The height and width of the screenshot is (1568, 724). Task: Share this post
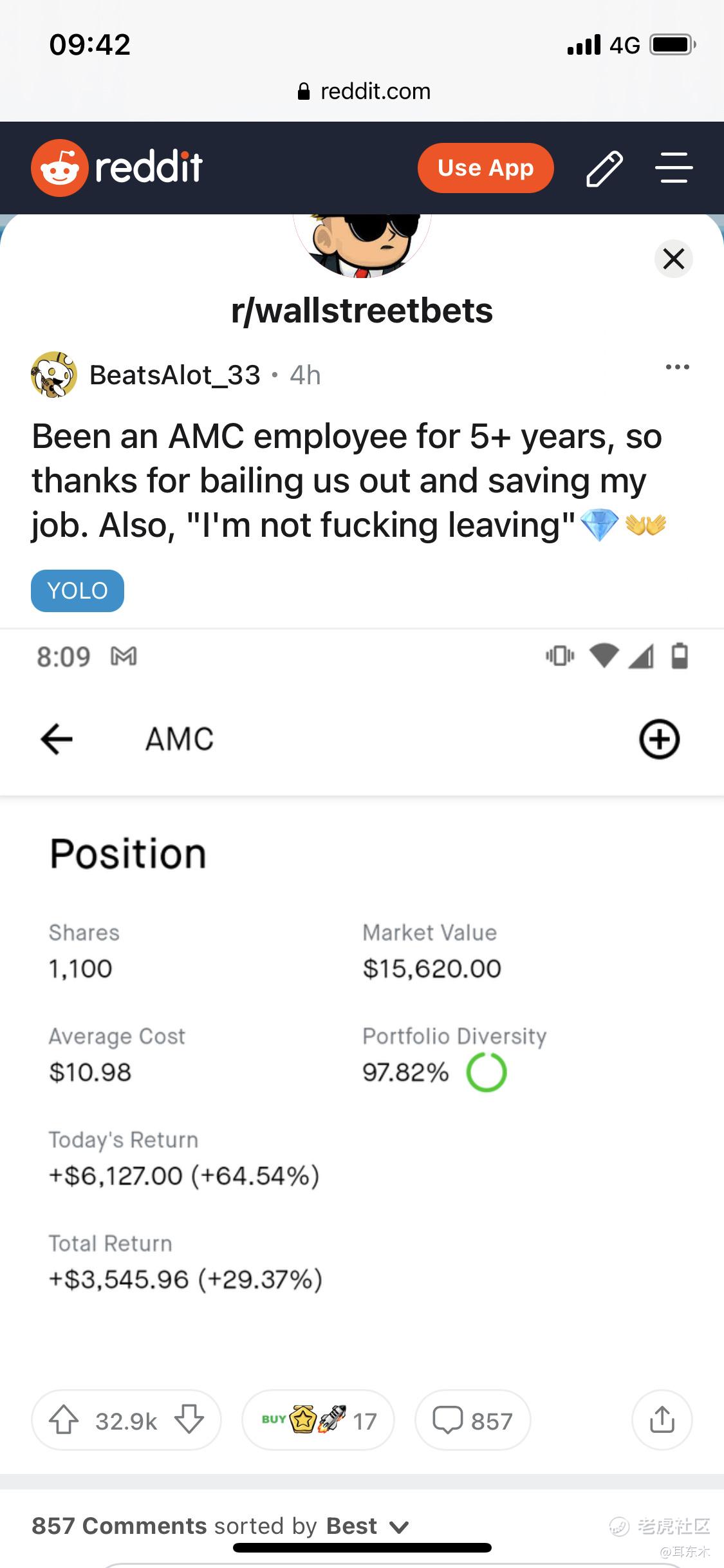click(662, 1420)
